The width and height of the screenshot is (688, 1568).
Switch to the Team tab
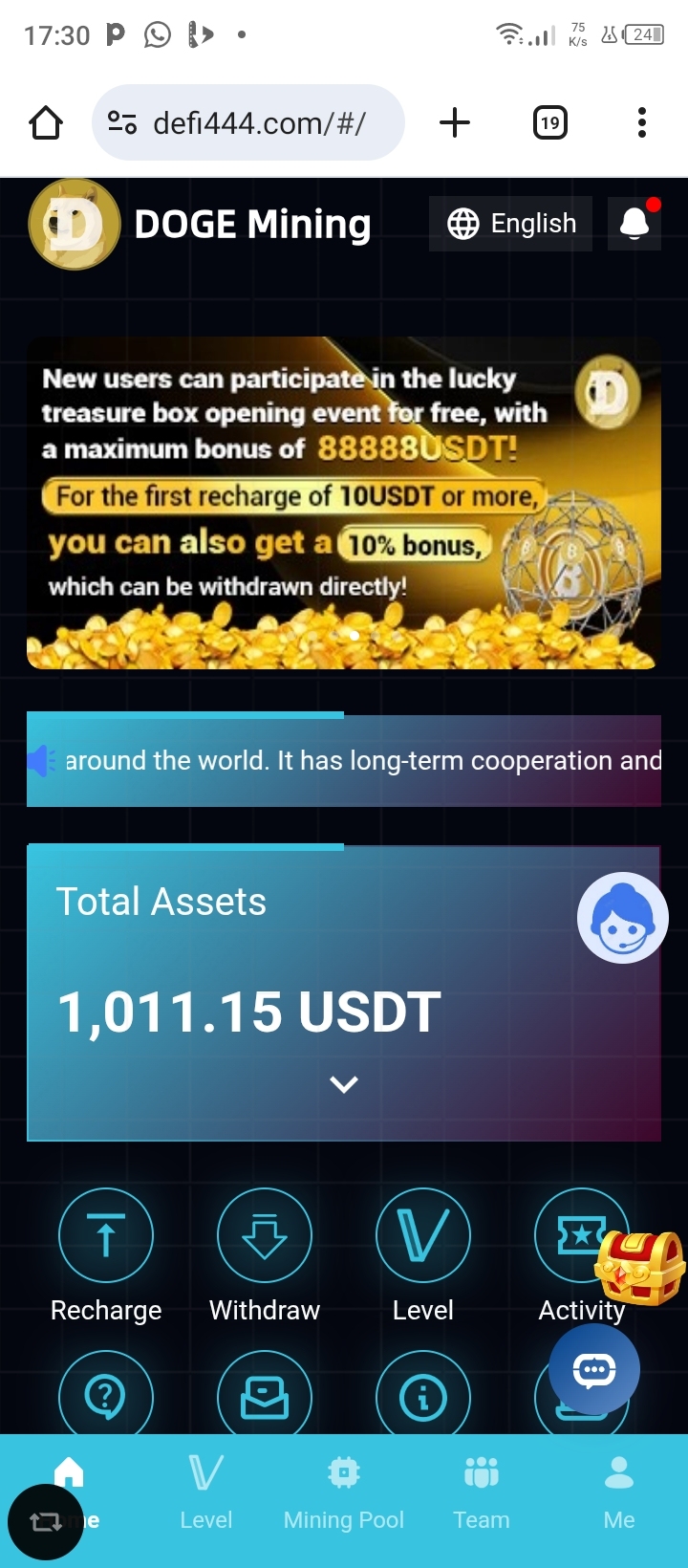pos(481,1492)
